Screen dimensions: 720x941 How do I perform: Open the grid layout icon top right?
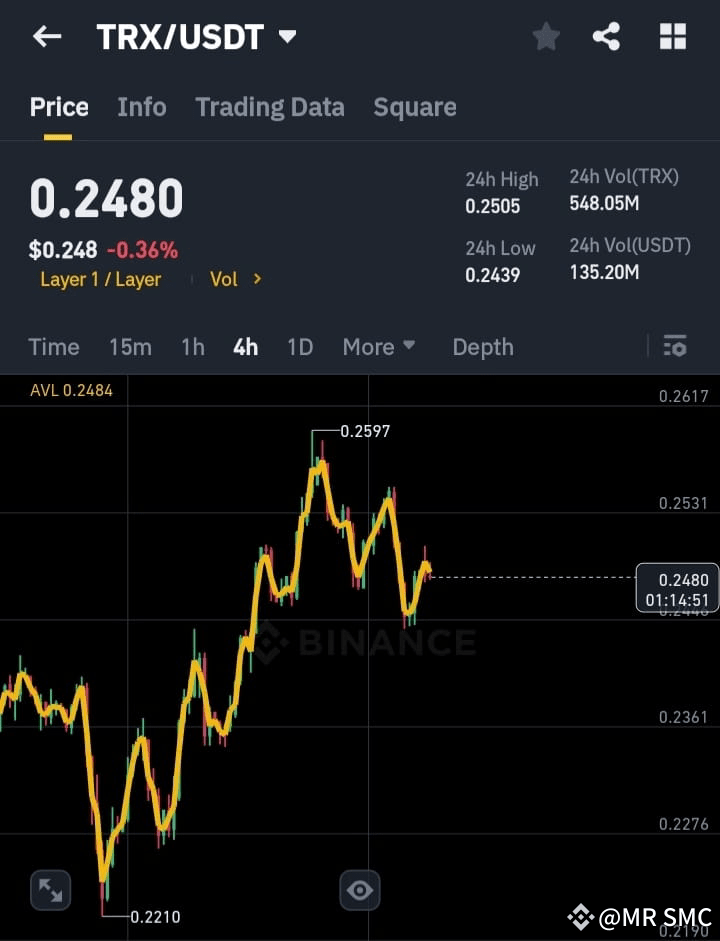tap(672, 36)
